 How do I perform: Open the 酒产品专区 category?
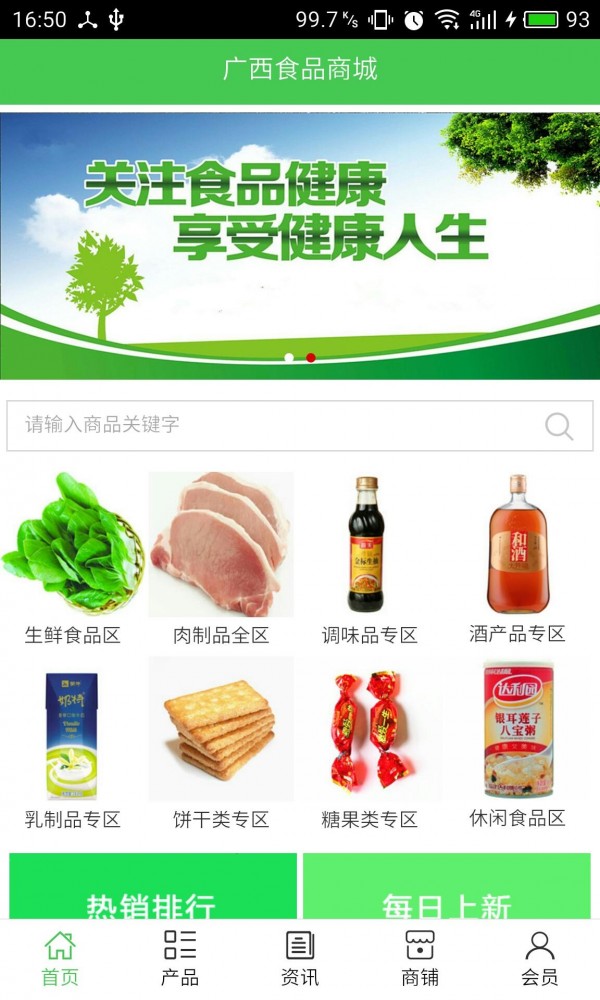(x=517, y=558)
